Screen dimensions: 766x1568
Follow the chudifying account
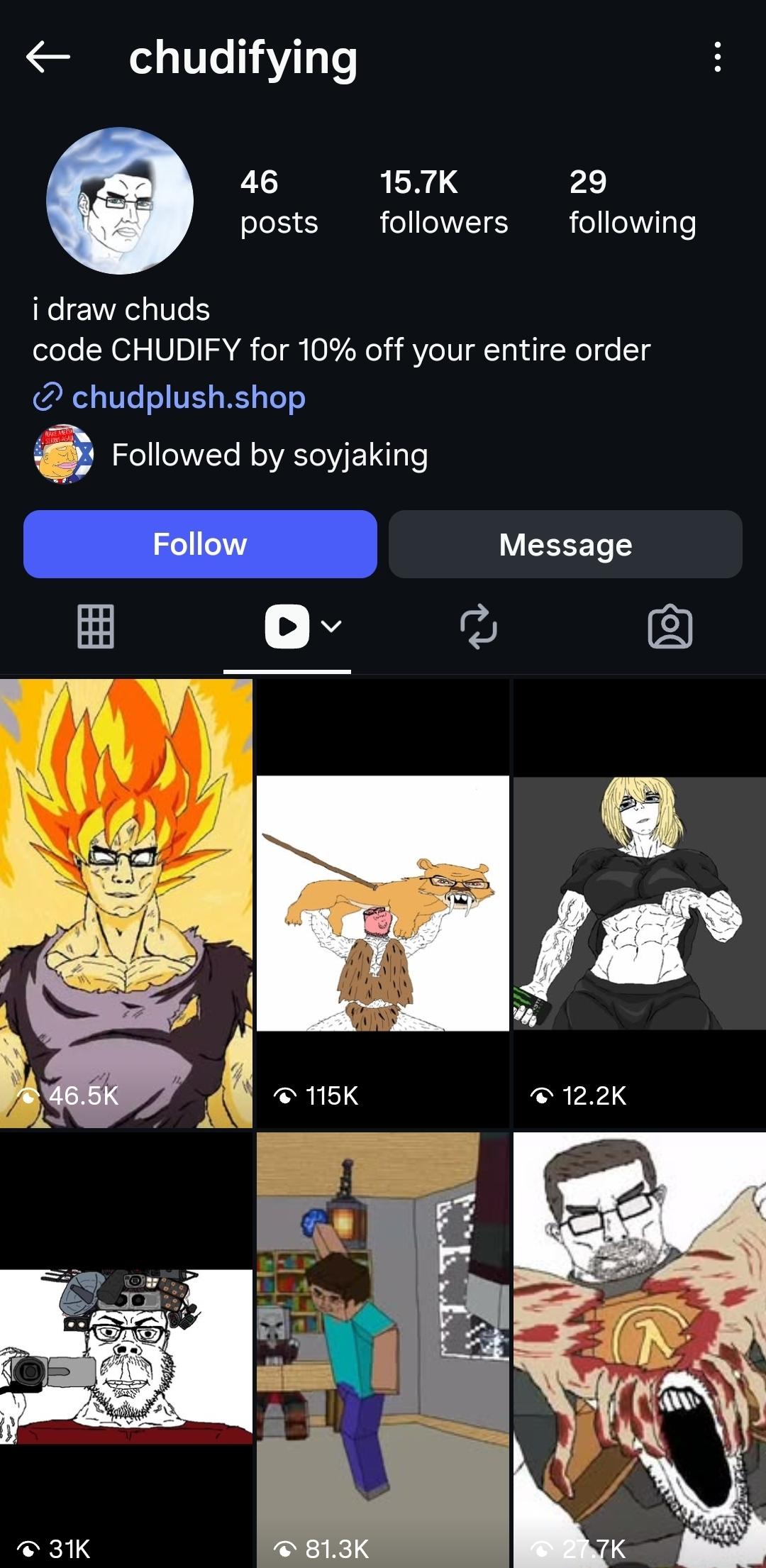tap(200, 544)
